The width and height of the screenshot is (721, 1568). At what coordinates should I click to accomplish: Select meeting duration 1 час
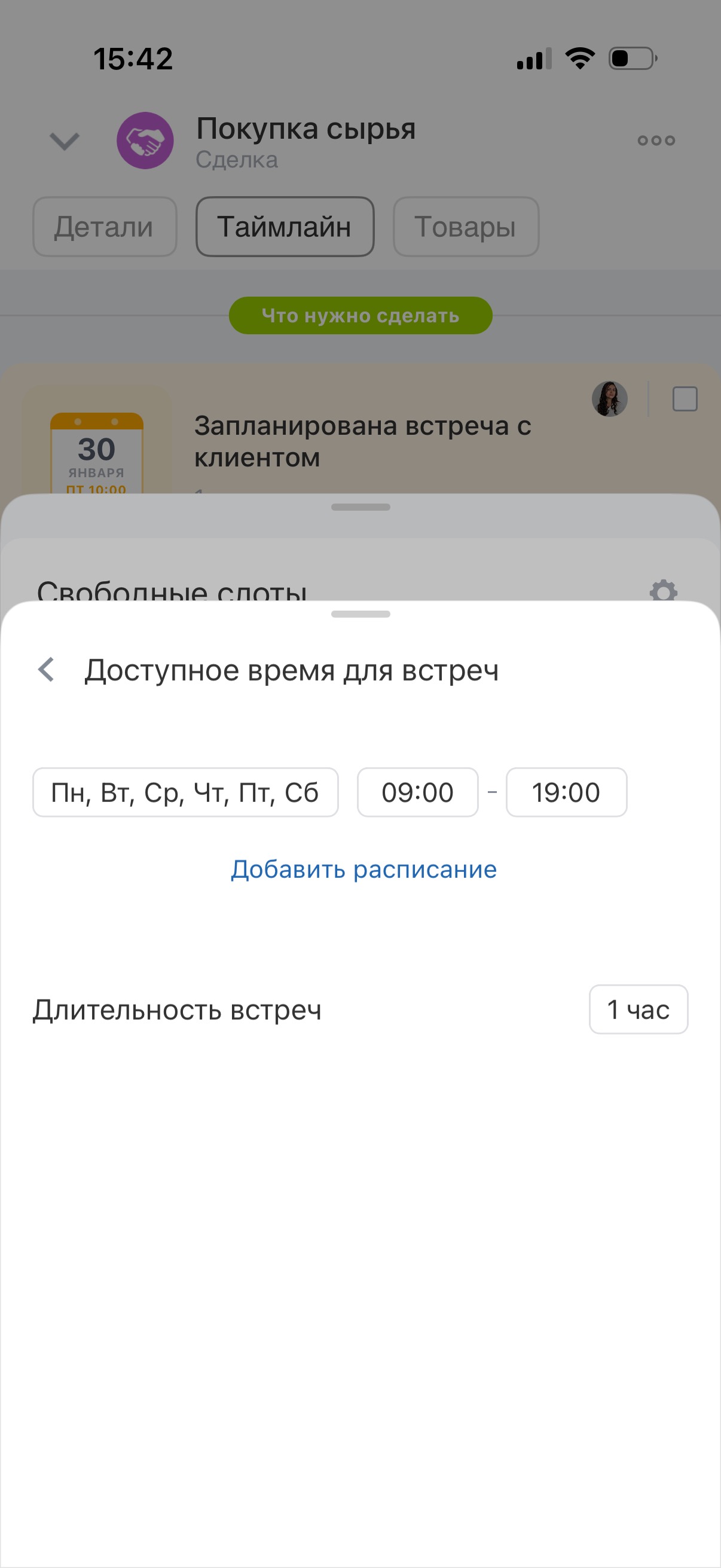638,1009
